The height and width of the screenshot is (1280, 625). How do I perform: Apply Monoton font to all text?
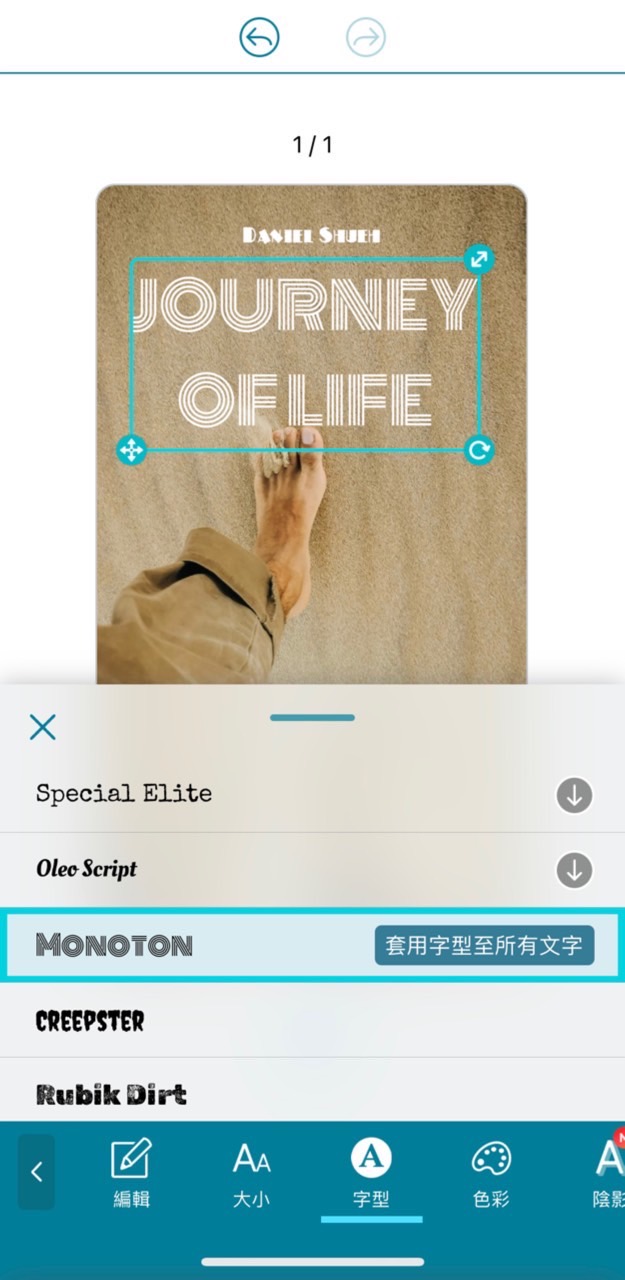pos(484,945)
